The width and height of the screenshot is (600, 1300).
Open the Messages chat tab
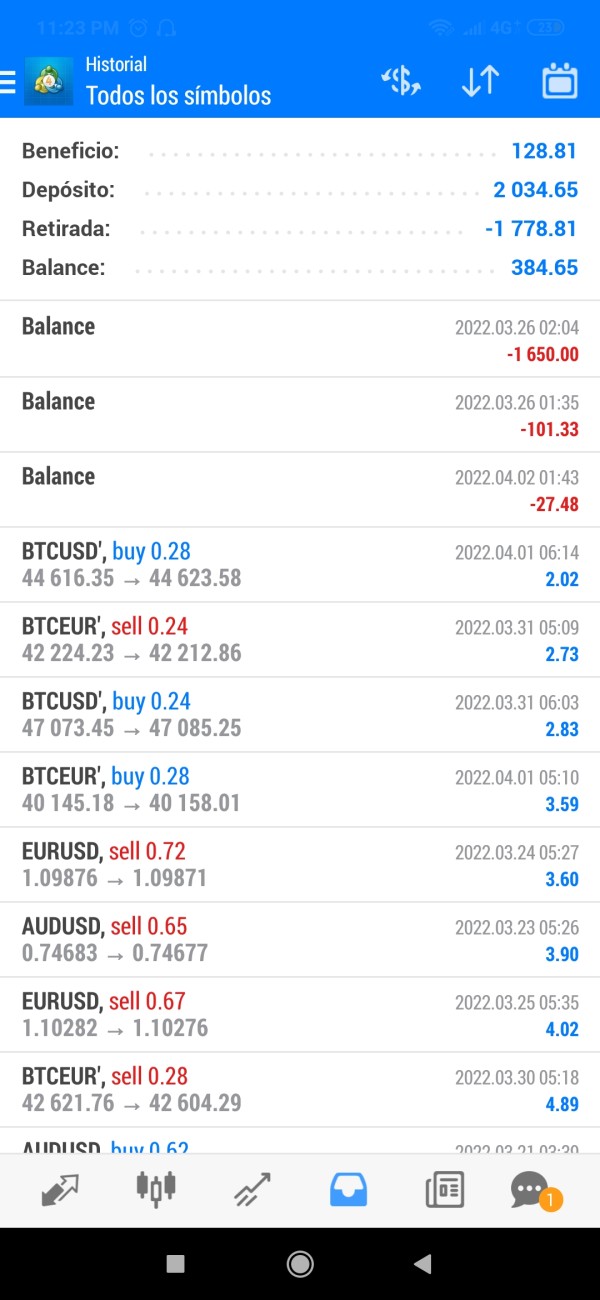pyautogui.click(x=532, y=1190)
